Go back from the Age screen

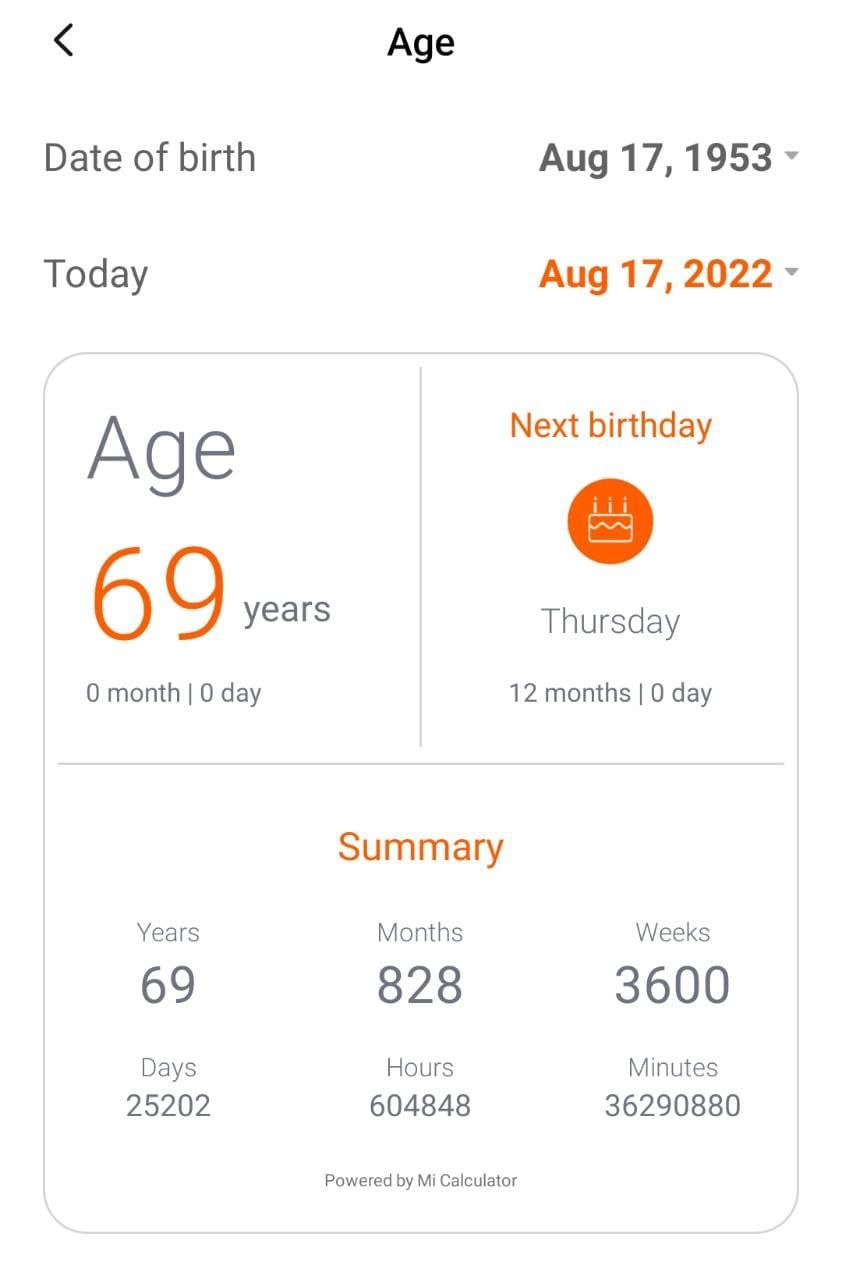tap(64, 41)
